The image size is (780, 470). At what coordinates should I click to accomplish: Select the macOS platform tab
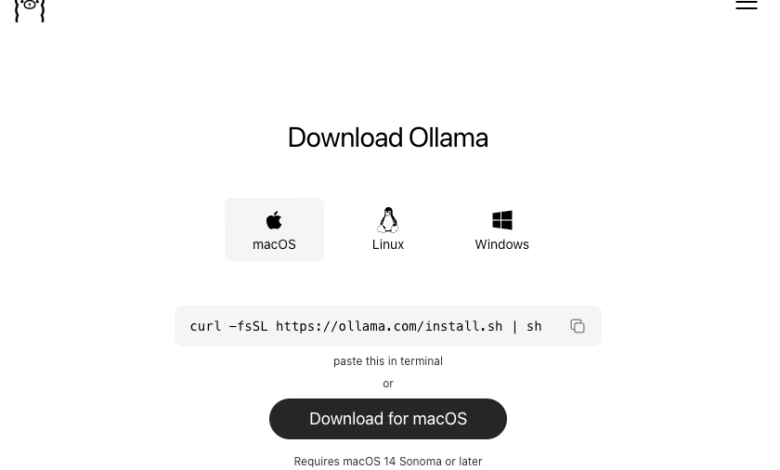(274, 229)
